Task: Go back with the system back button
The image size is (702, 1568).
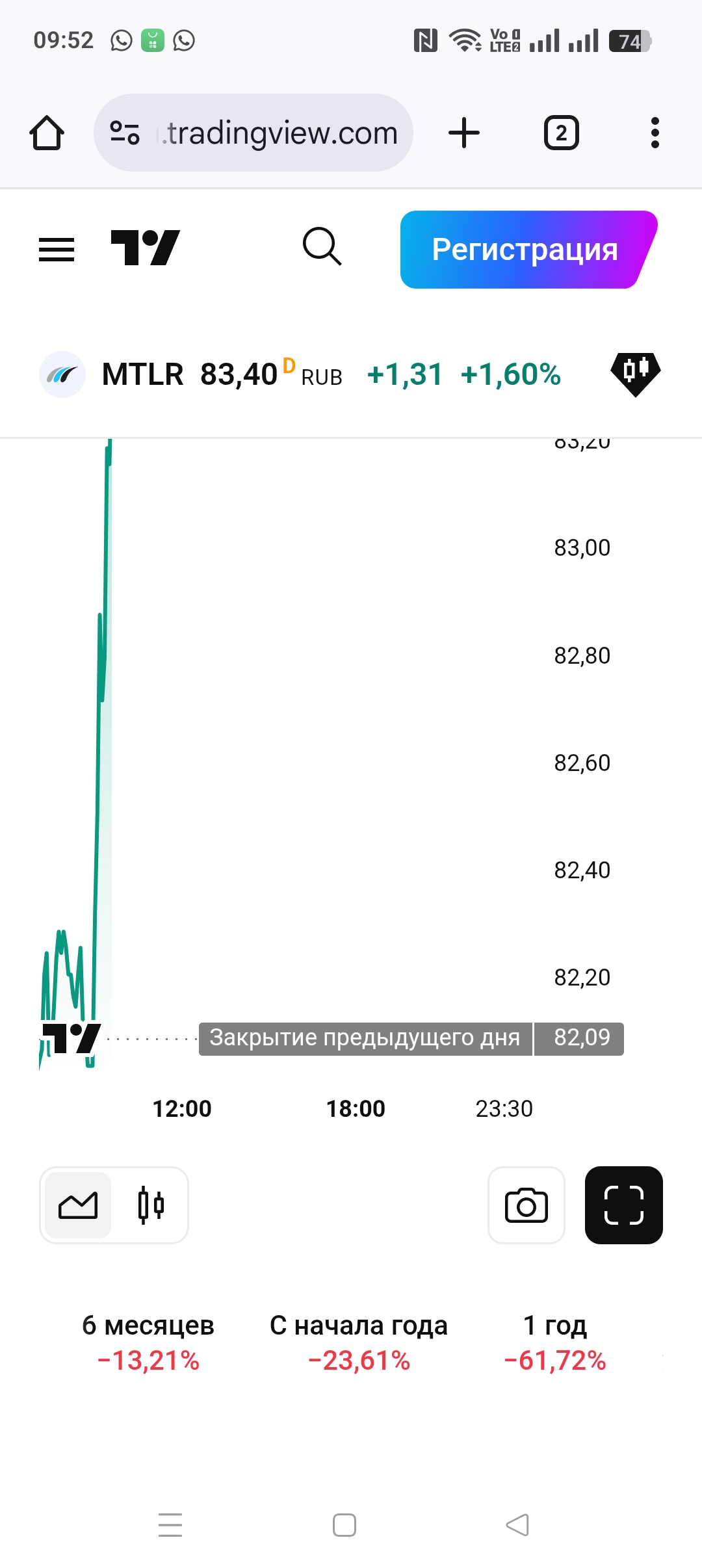Action: pyautogui.click(x=517, y=1524)
